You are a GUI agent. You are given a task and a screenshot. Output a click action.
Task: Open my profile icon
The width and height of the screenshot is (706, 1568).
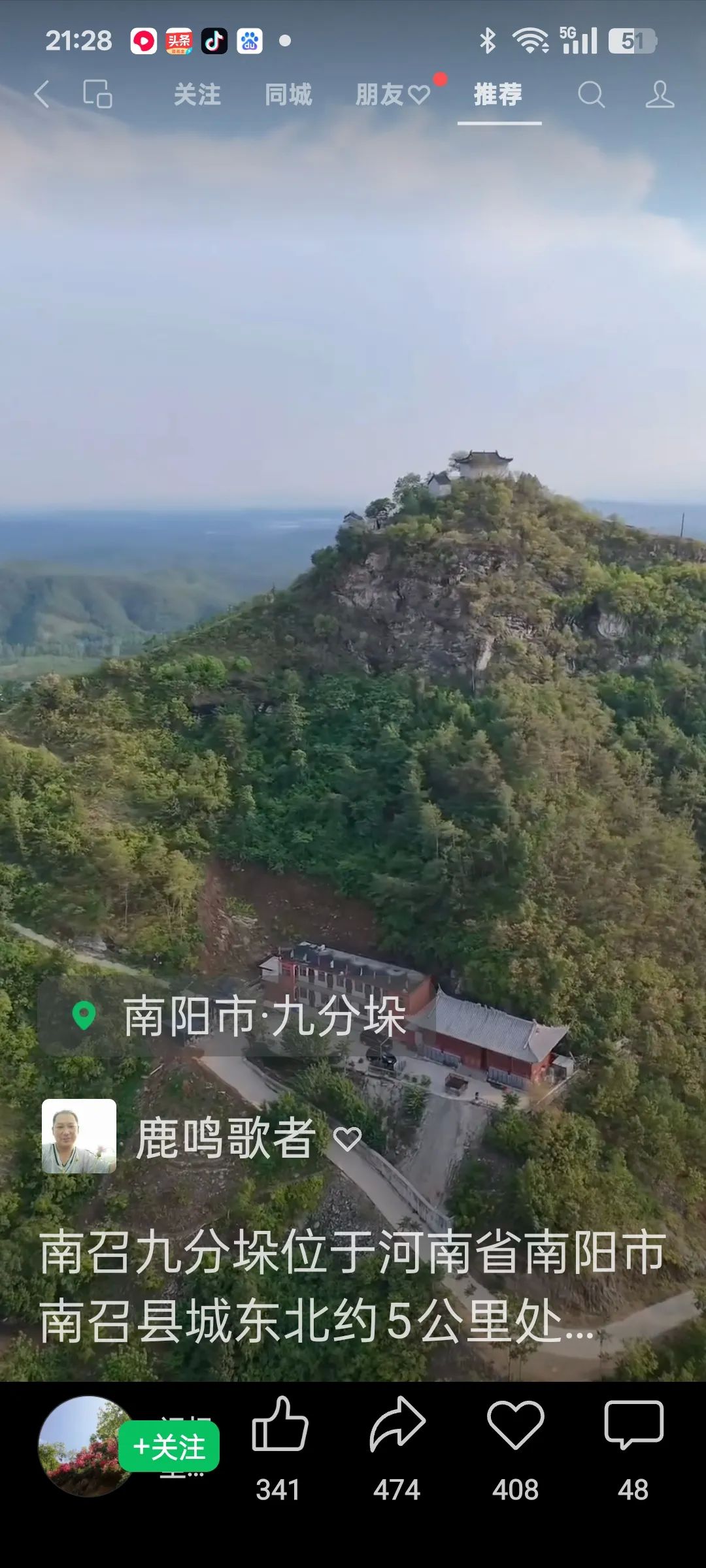[x=660, y=95]
